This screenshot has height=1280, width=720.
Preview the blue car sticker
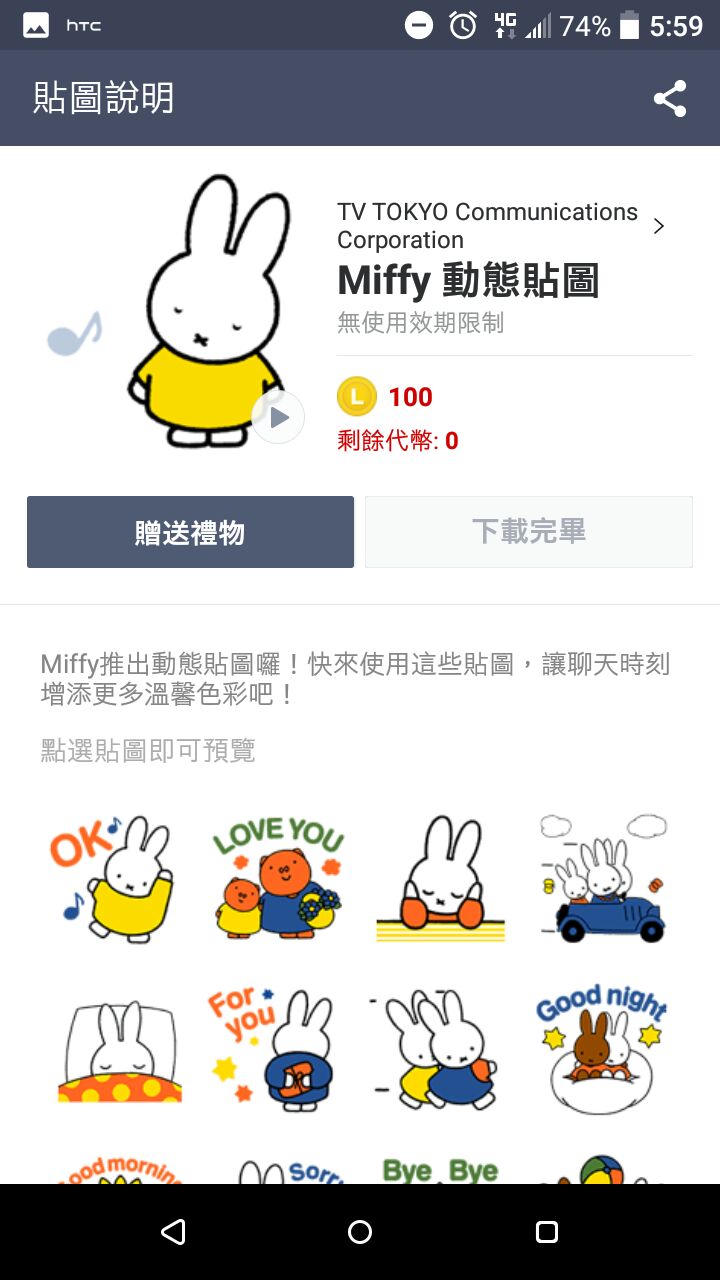[604, 878]
